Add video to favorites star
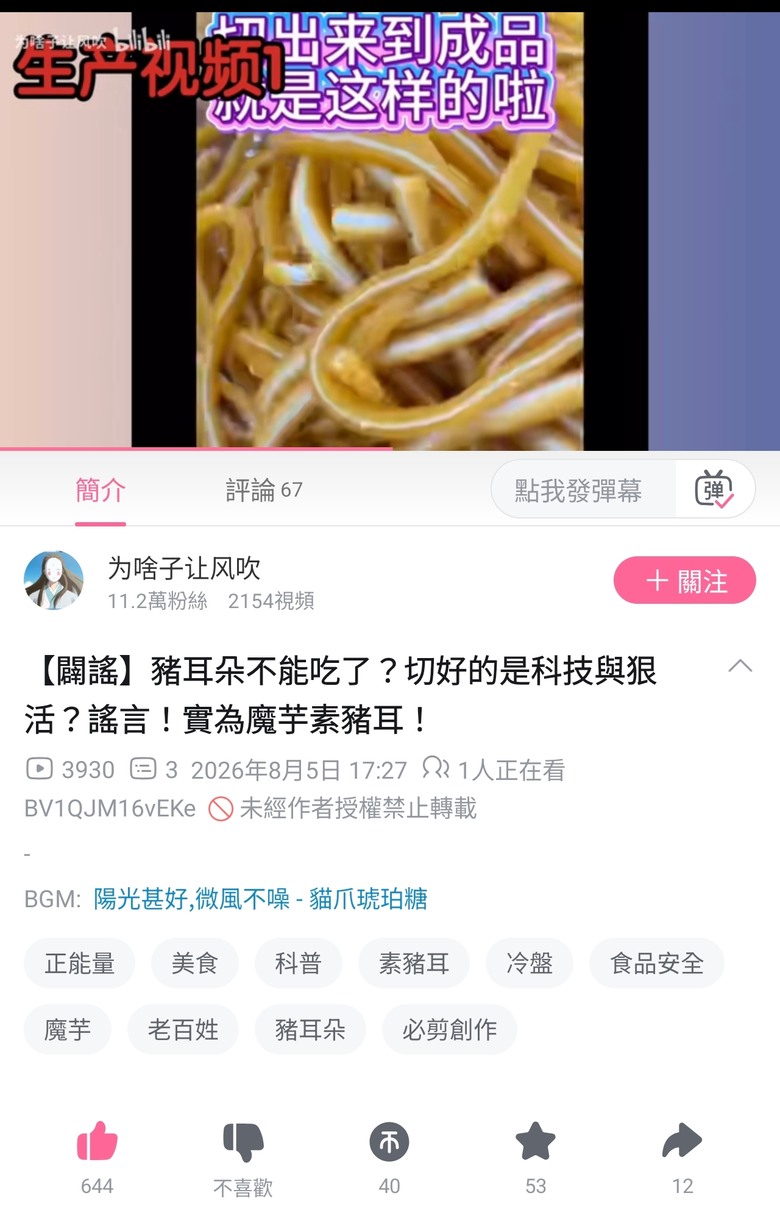This screenshot has height=1232, width=780. pos(536,1141)
